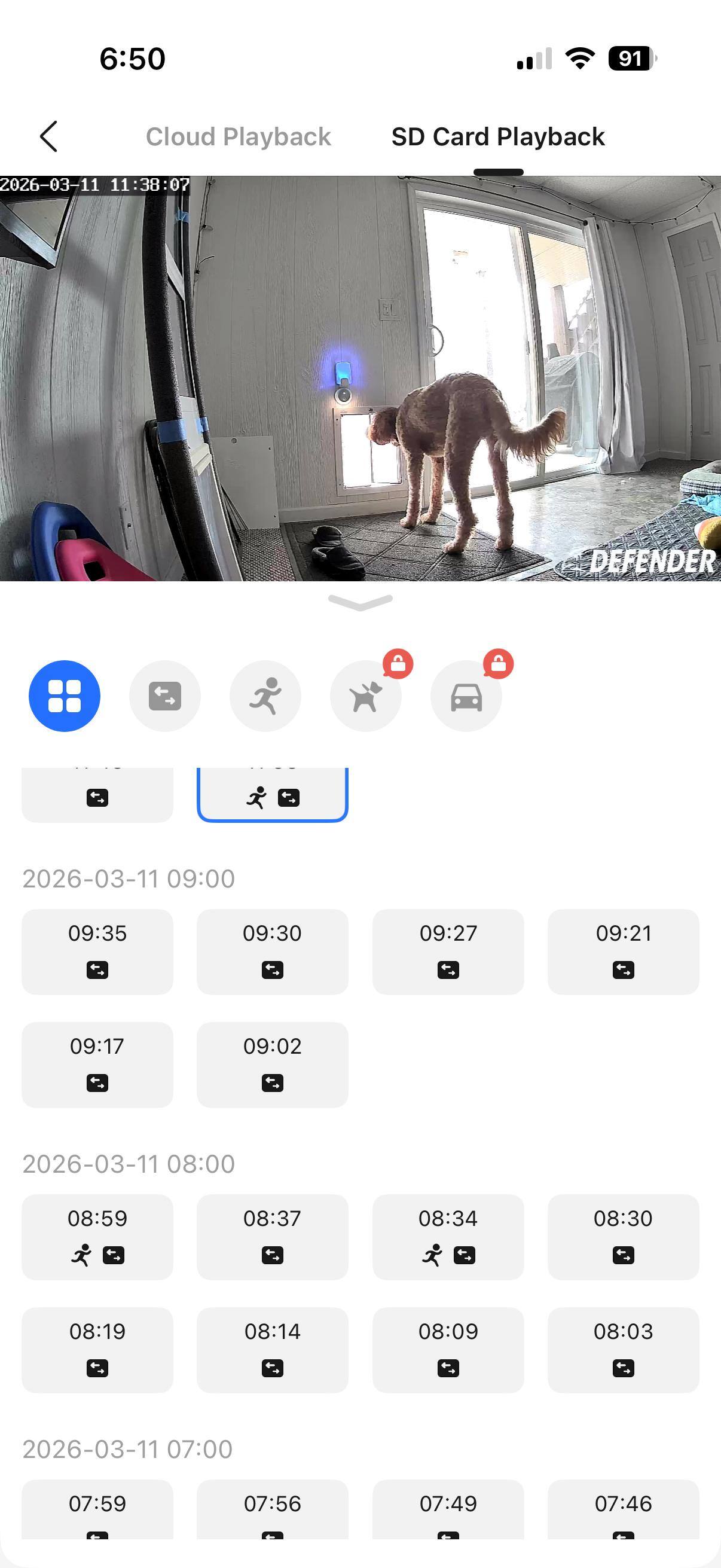The width and height of the screenshot is (721, 1568).
Task: Open the 09:21 recording
Action: coord(623,951)
